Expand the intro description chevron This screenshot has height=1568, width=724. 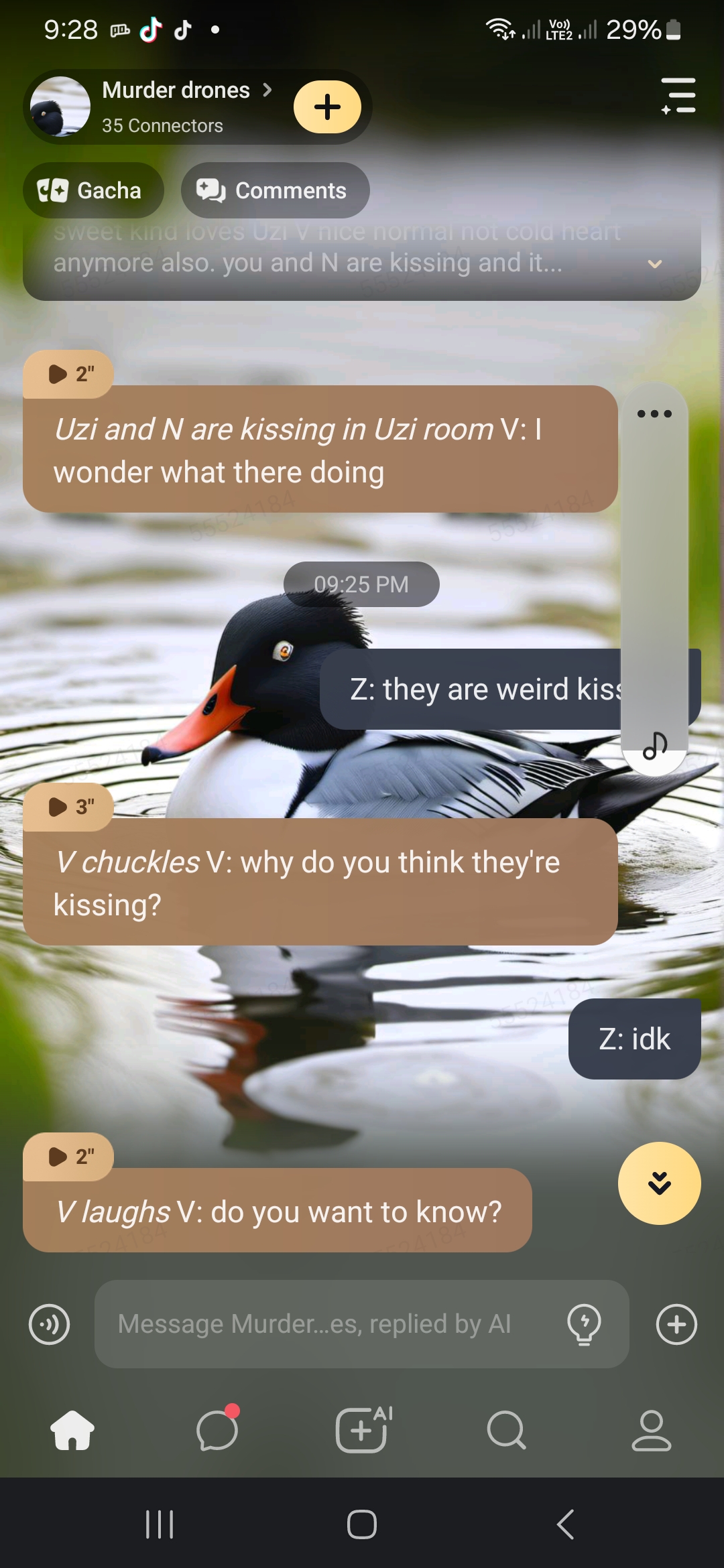click(655, 264)
